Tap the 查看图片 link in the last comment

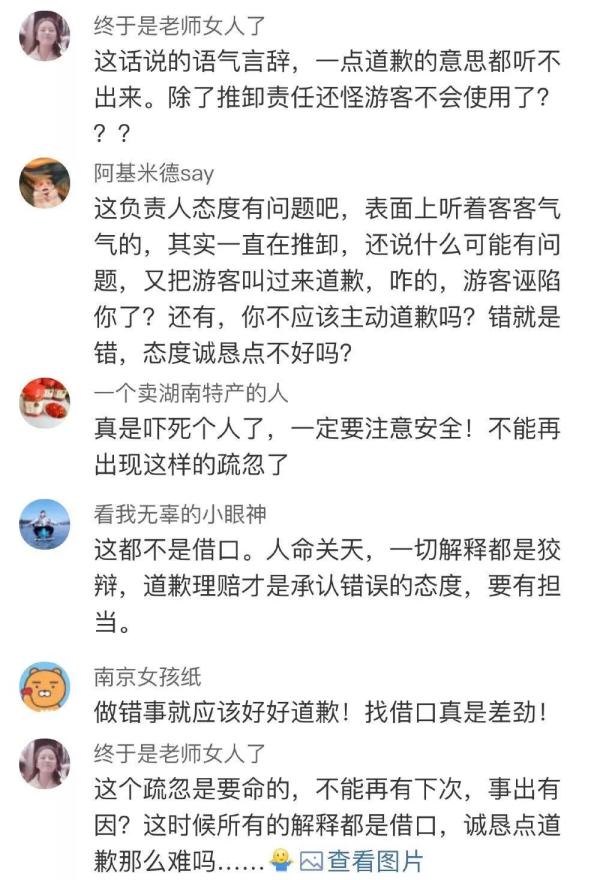click(374, 859)
